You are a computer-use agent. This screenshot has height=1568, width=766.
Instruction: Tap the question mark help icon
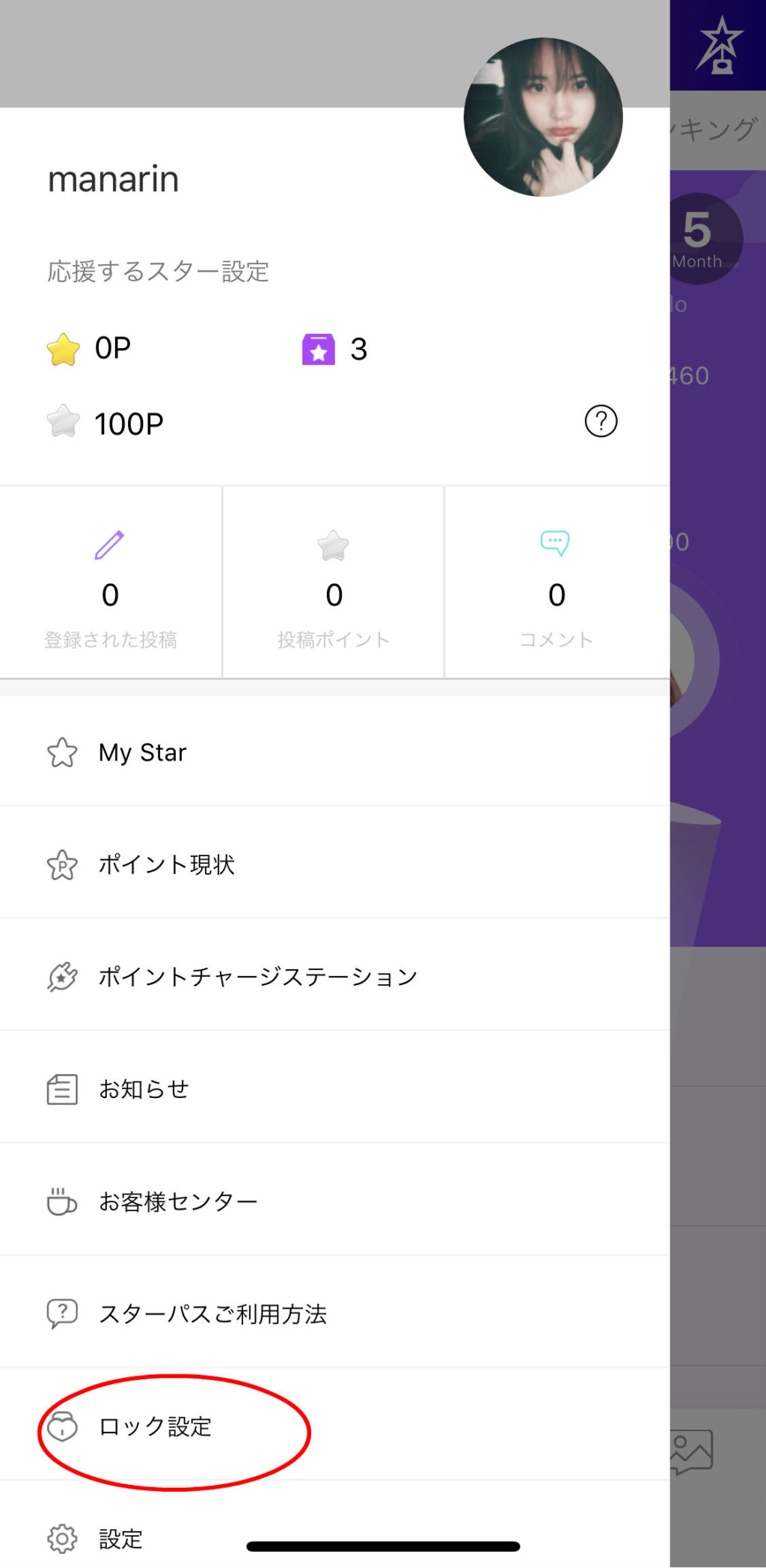(x=601, y=421)
